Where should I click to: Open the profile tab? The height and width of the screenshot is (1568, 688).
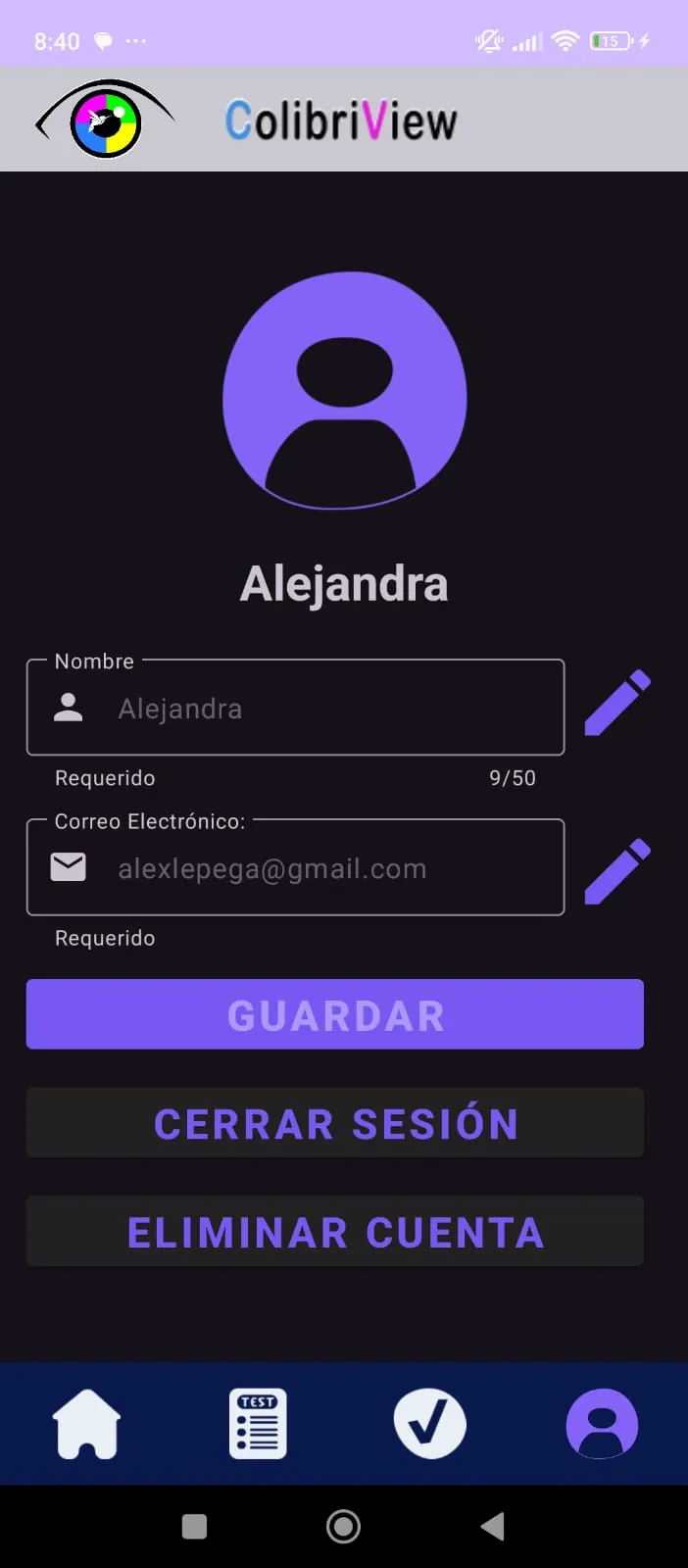click(602, 1424)
